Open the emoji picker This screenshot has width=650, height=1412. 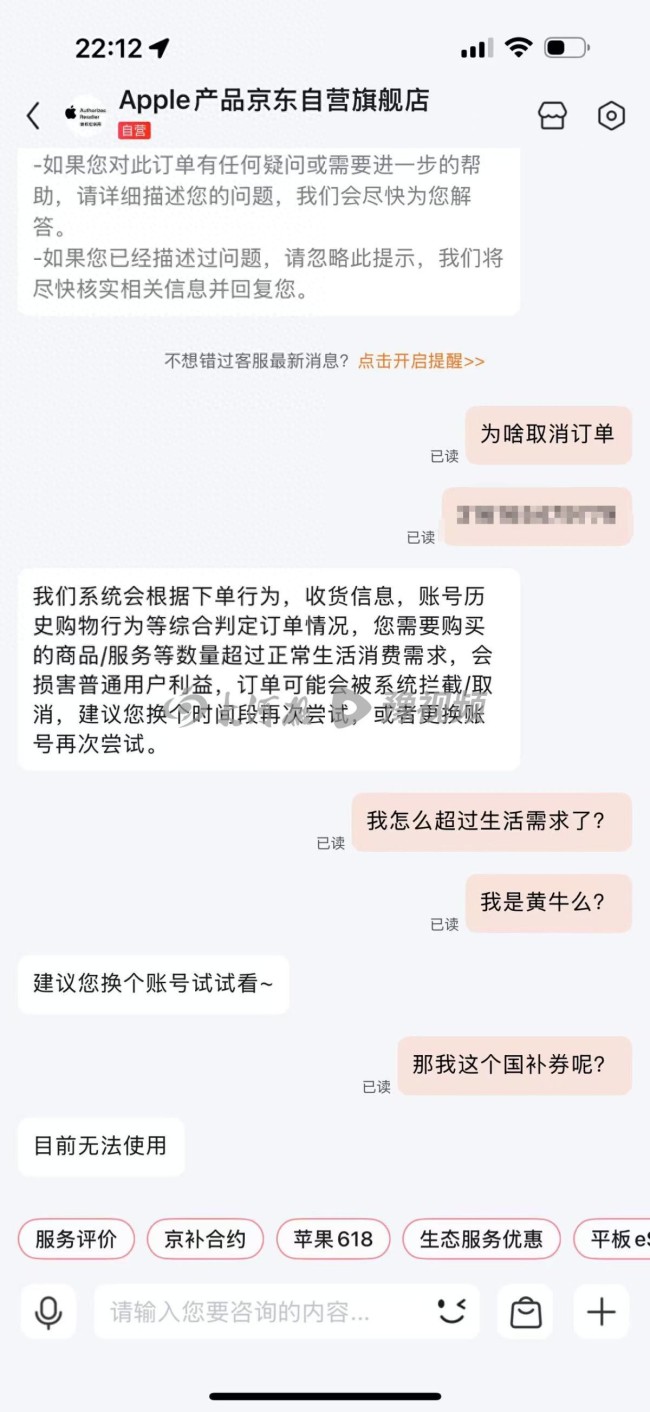(x=452, y=1311)
